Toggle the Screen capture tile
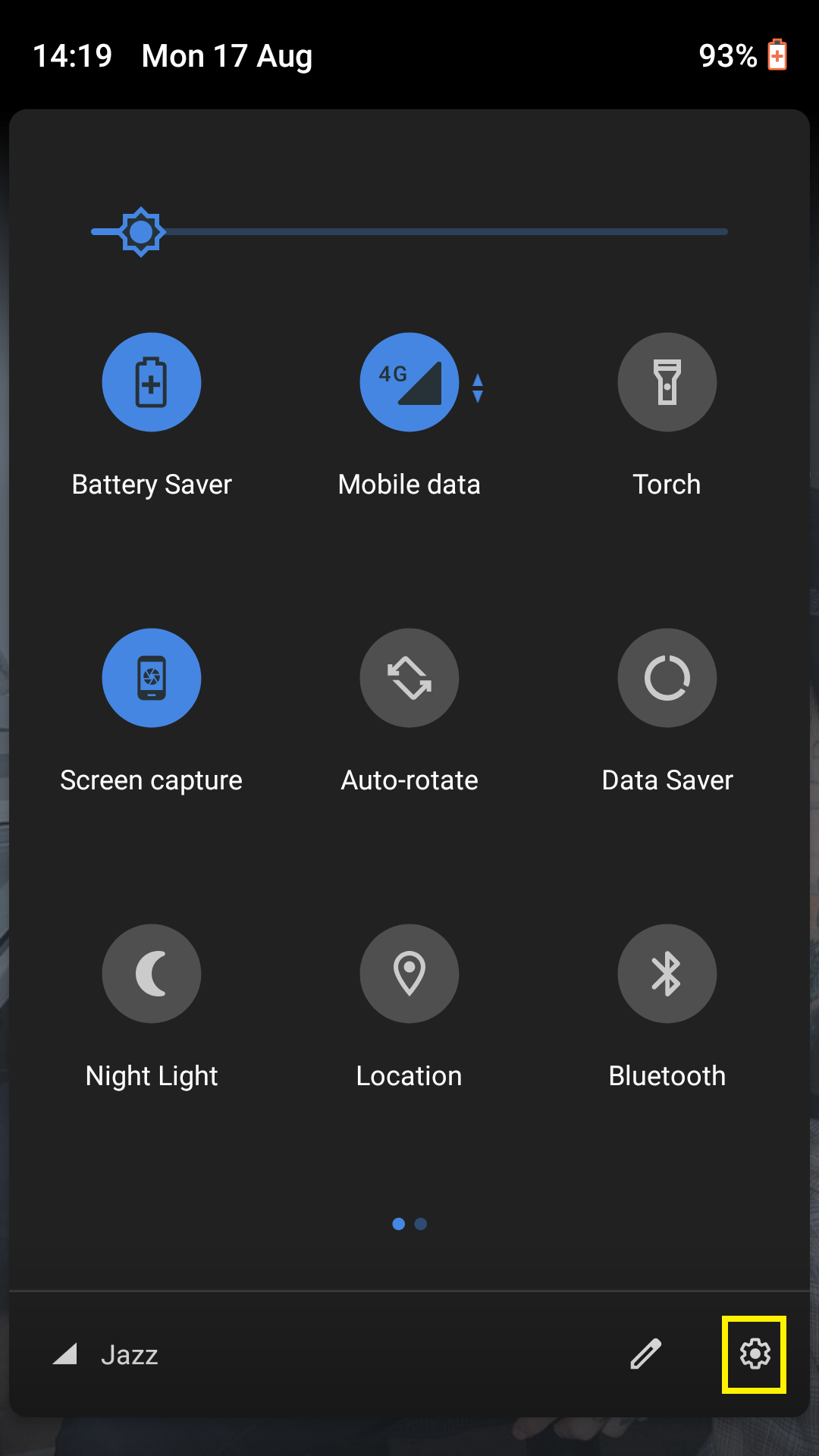The width and height of the screenshot is (819, 1456). point(152,678)
